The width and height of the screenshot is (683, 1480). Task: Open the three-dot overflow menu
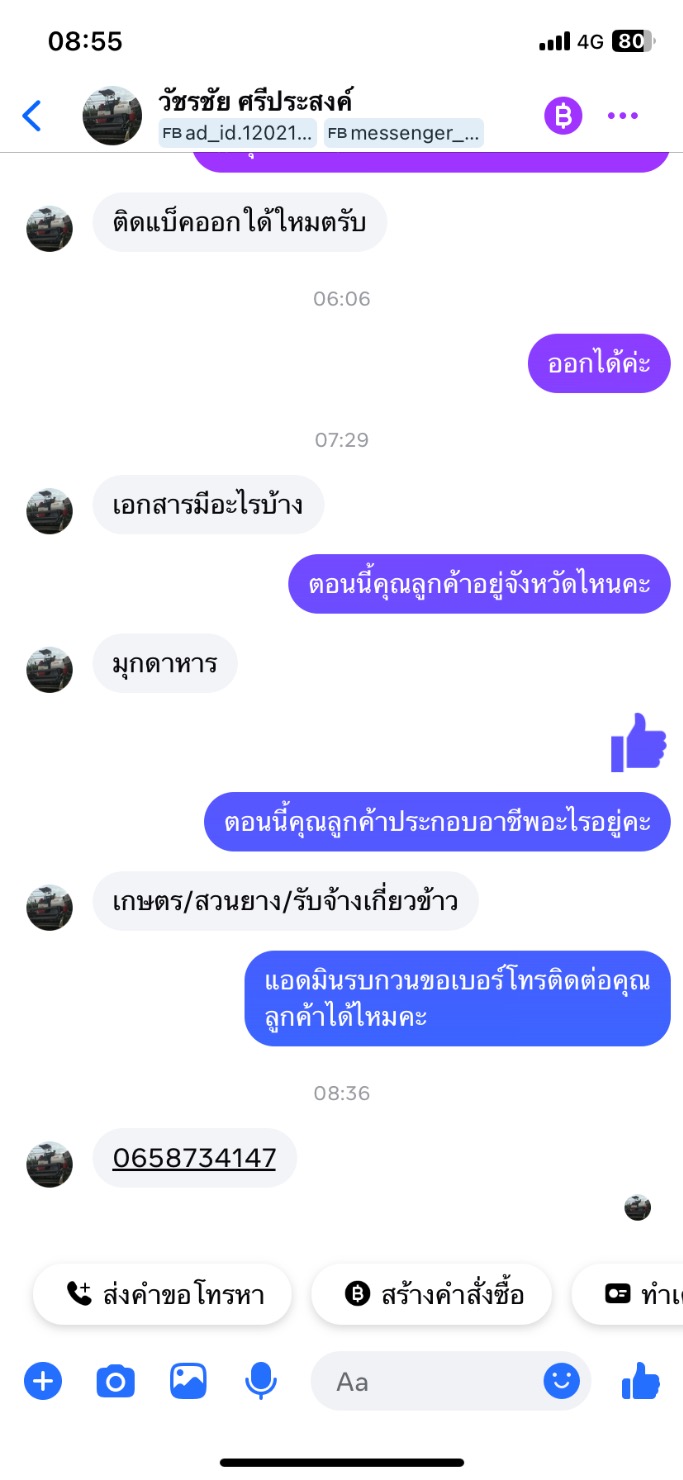623,116
